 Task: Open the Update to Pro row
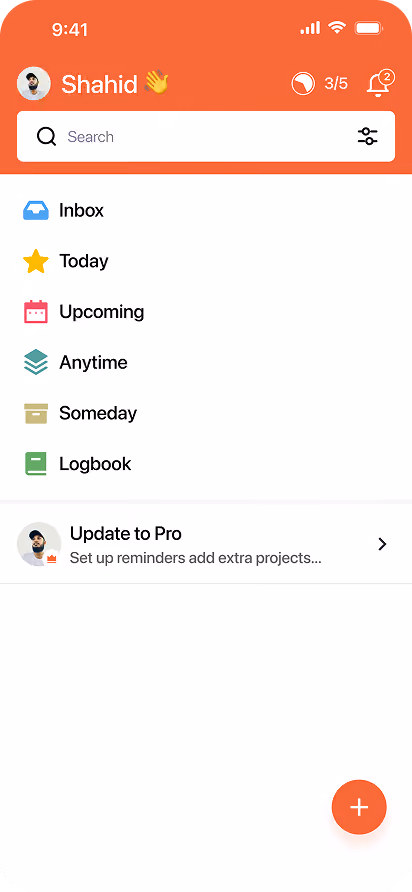click(206, 544)
